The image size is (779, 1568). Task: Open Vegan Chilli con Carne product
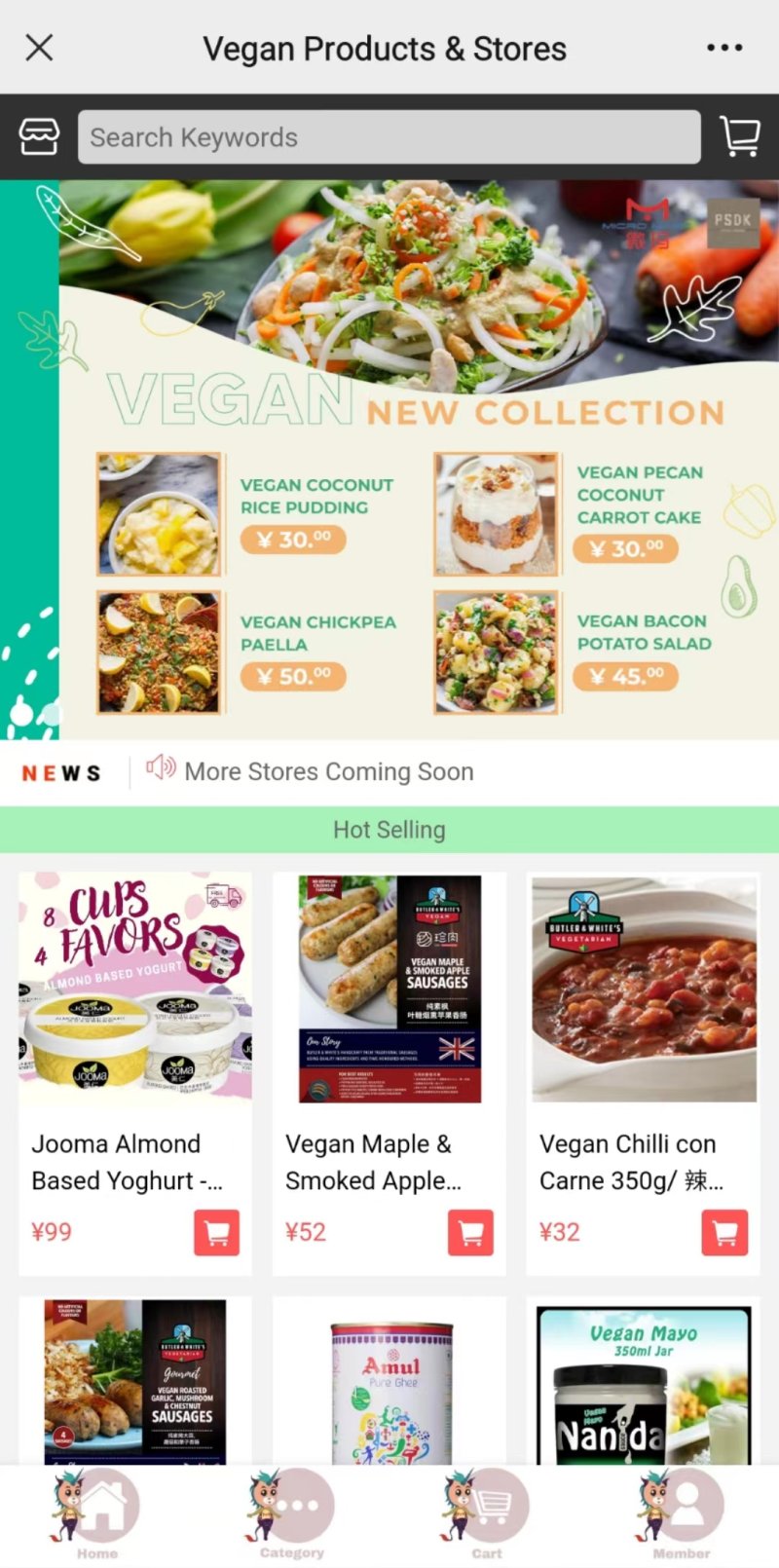(643, 990)
